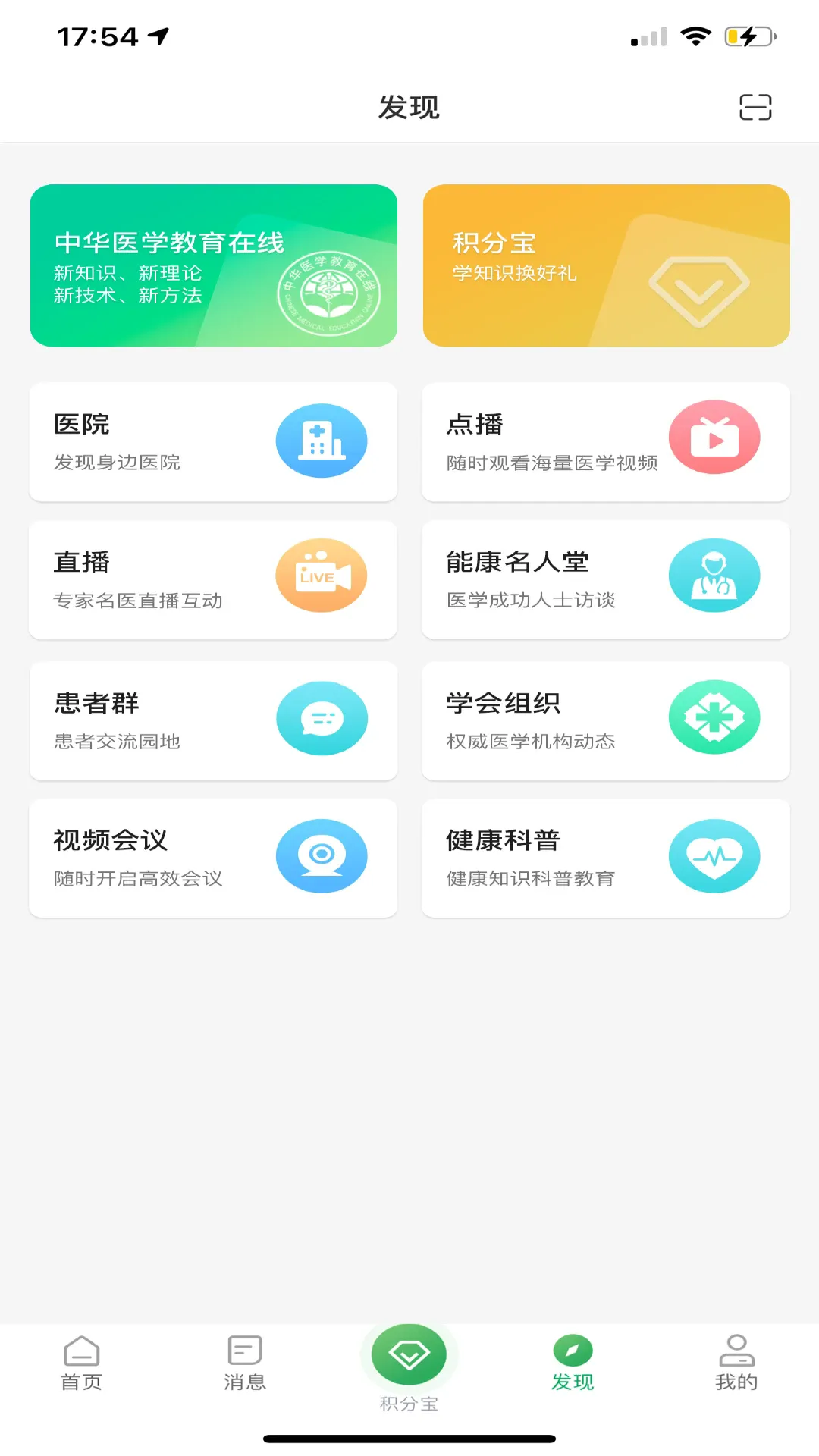819x1456 pixels.
Task: Tap the heart pulse icon for 健康科普
Action: [714, 855]
